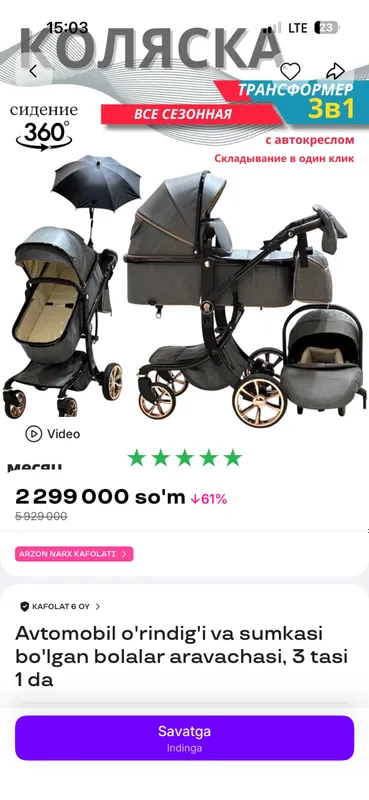The image size is (369, 800).
Task: Add the stroller to favorites with the heart
Action: [290, 71]
